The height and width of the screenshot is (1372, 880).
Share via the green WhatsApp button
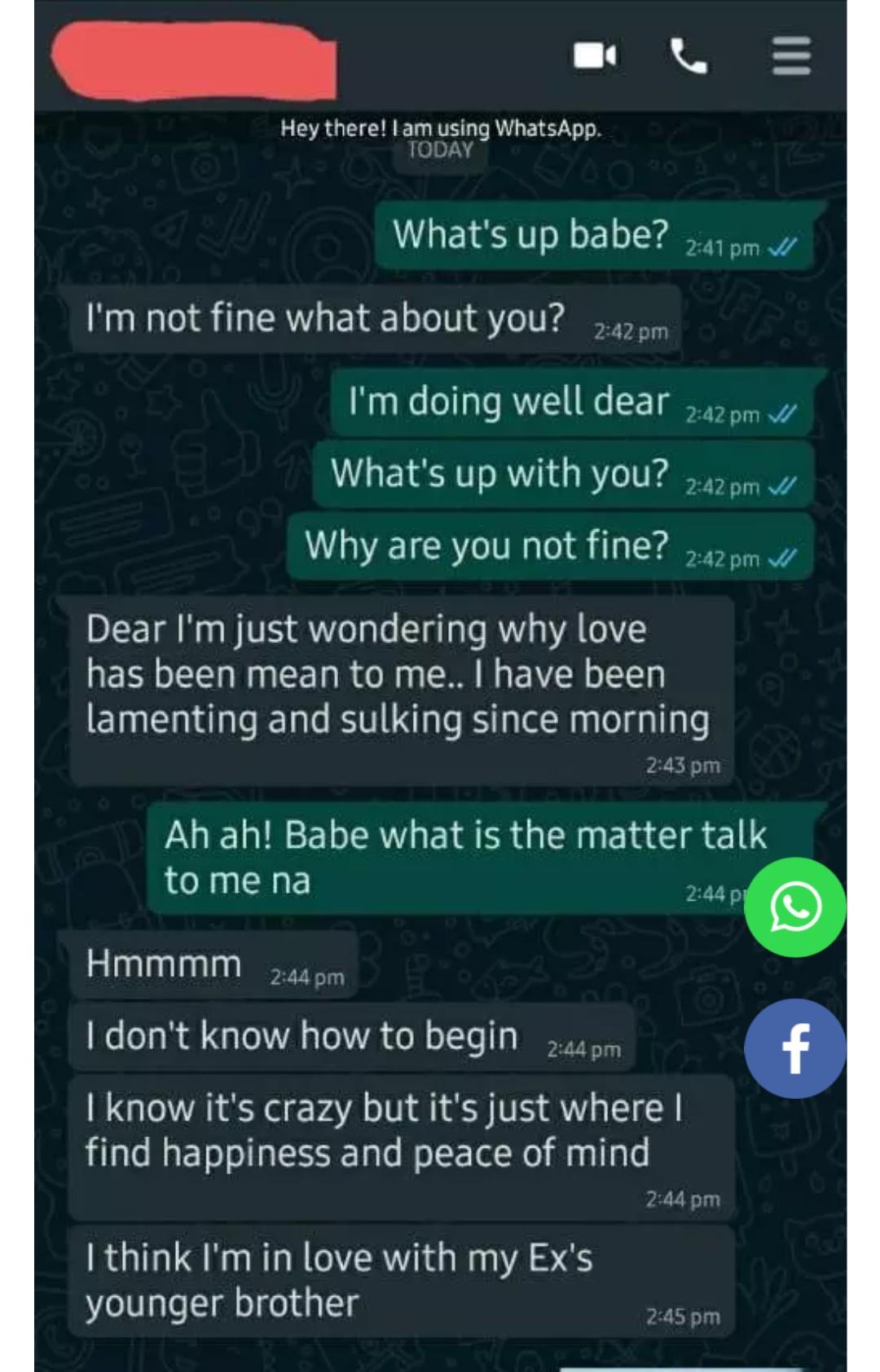click(795, 907)
